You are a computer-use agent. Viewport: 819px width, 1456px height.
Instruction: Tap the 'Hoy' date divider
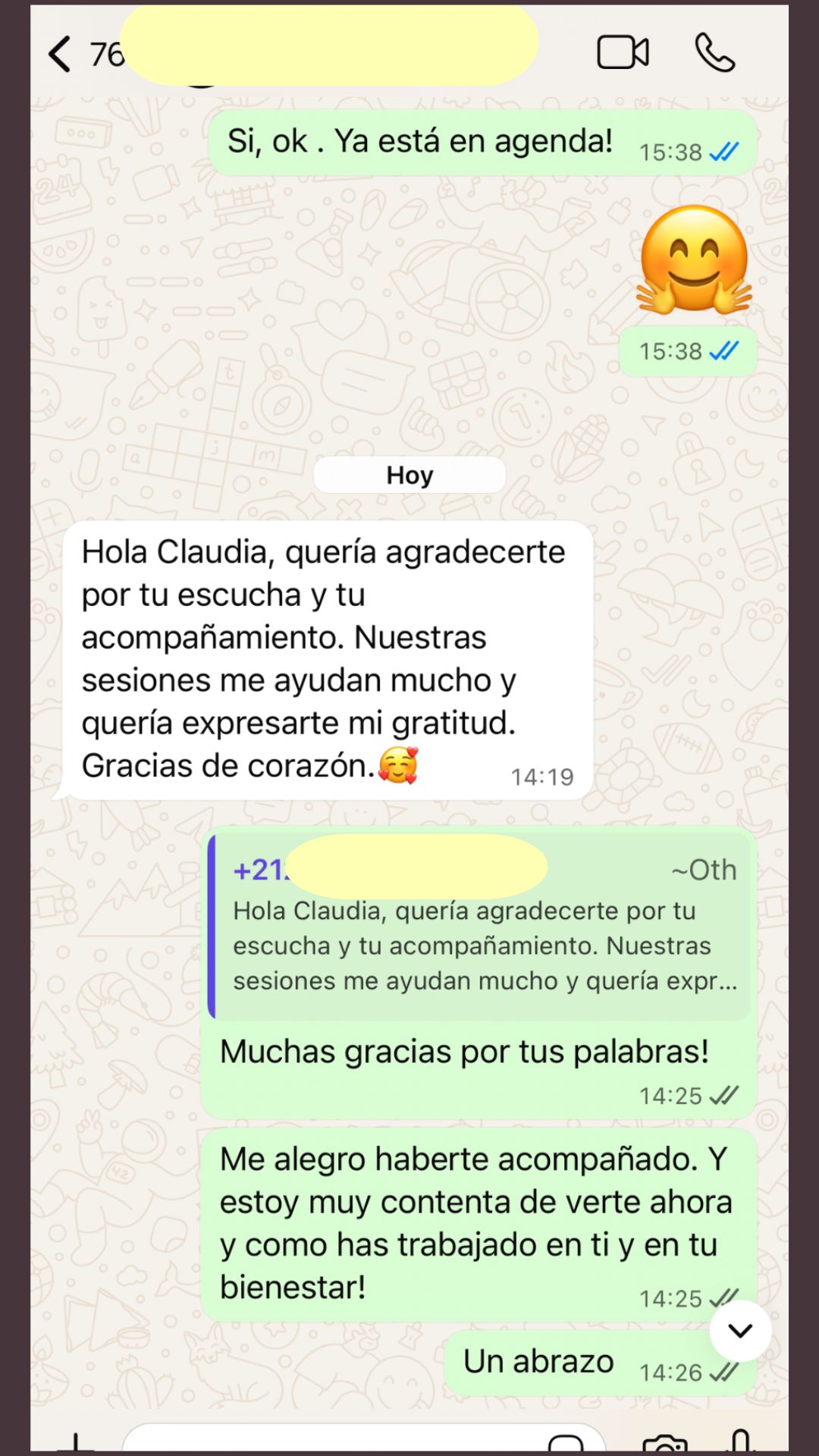point(409,475)
